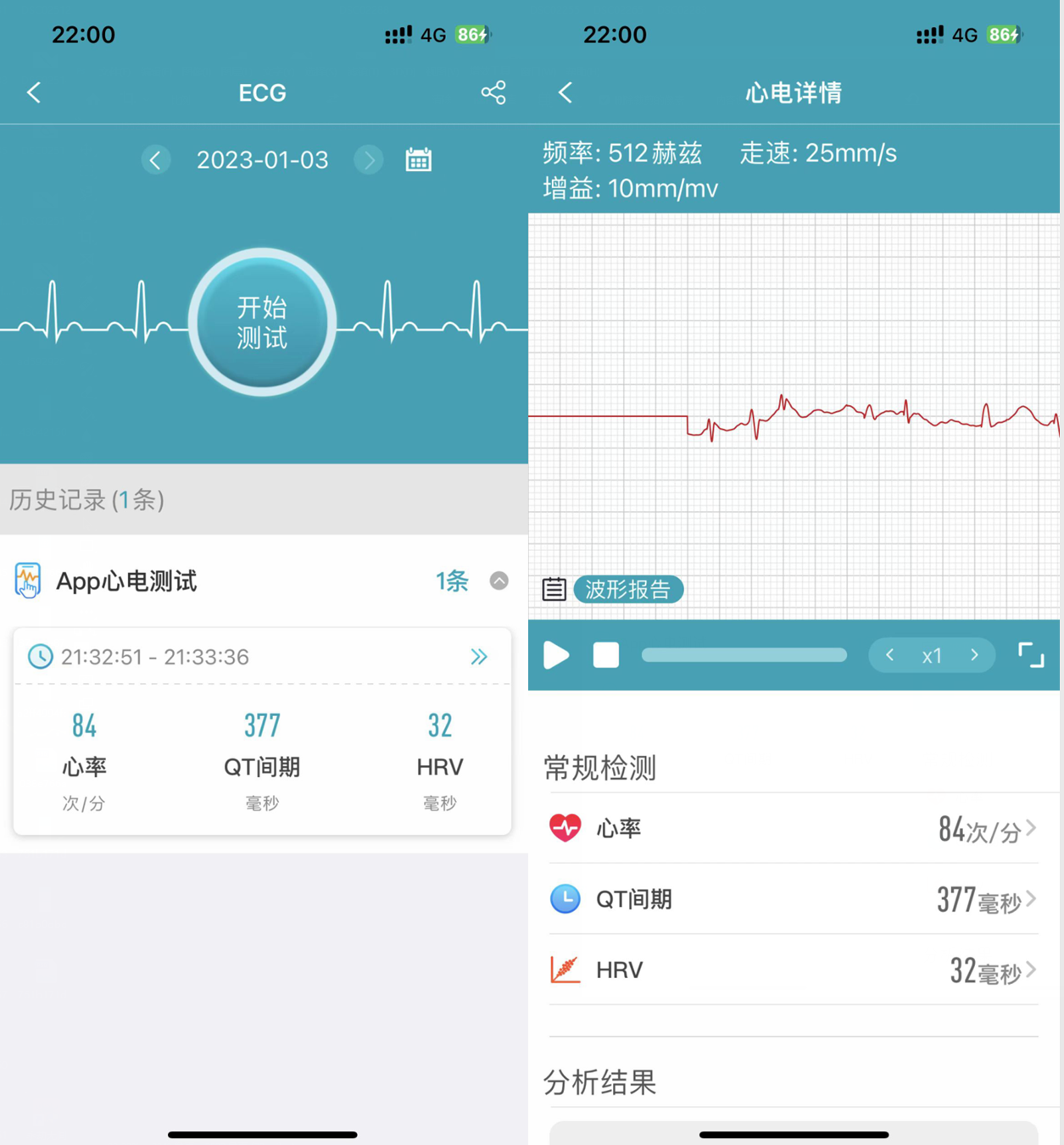Open the 21:32:51 - 21:33:36 record

[478, 657]
